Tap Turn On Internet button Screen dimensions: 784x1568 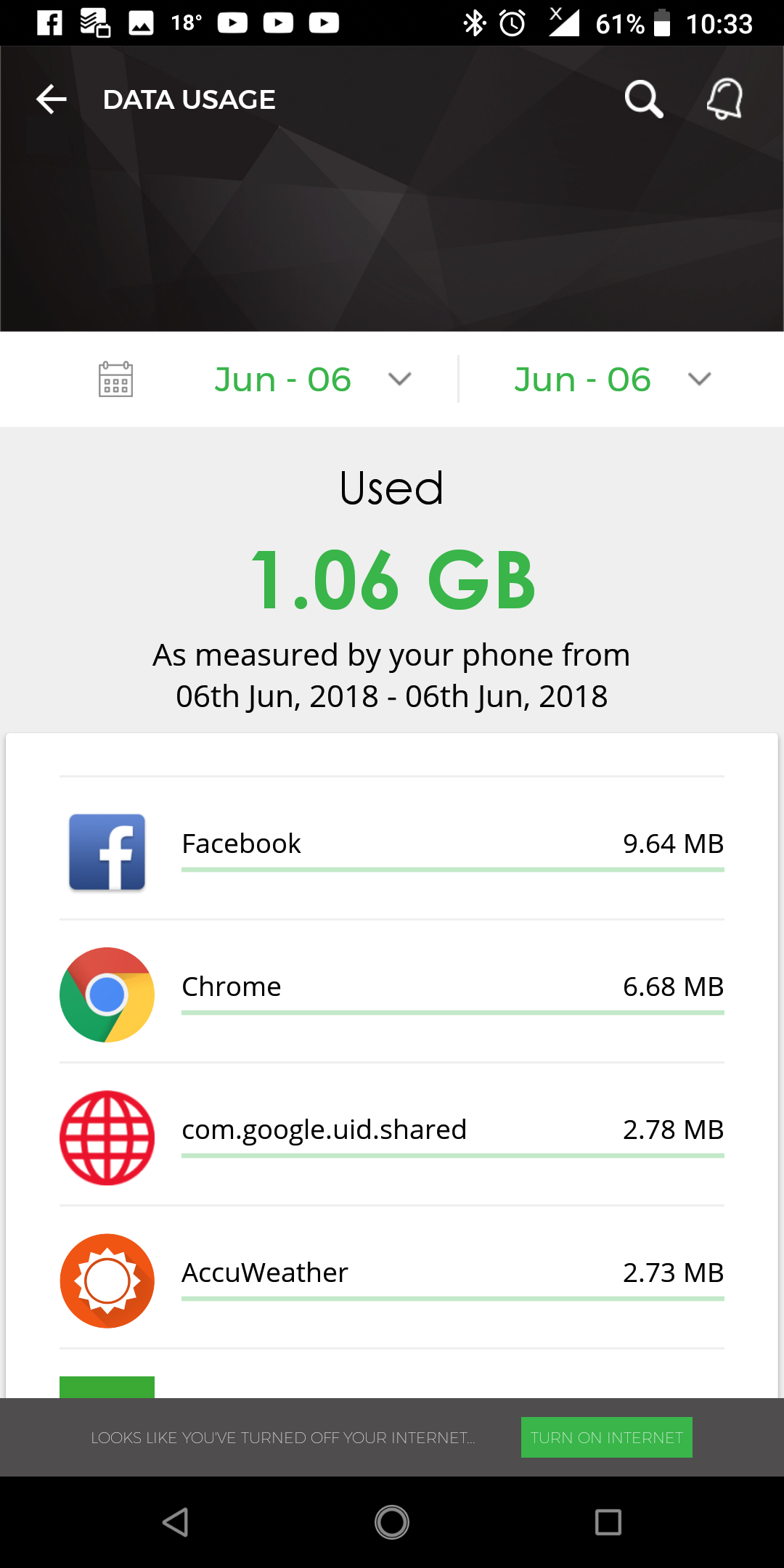(x=606, y=1437)
